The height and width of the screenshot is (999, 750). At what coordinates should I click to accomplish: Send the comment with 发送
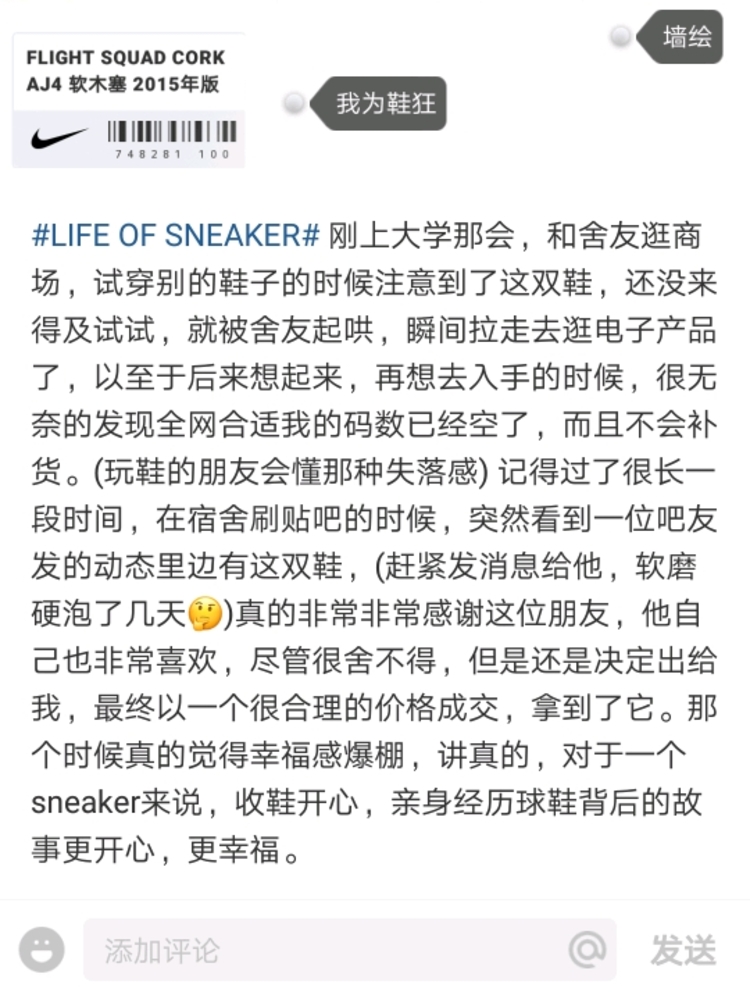684,950
